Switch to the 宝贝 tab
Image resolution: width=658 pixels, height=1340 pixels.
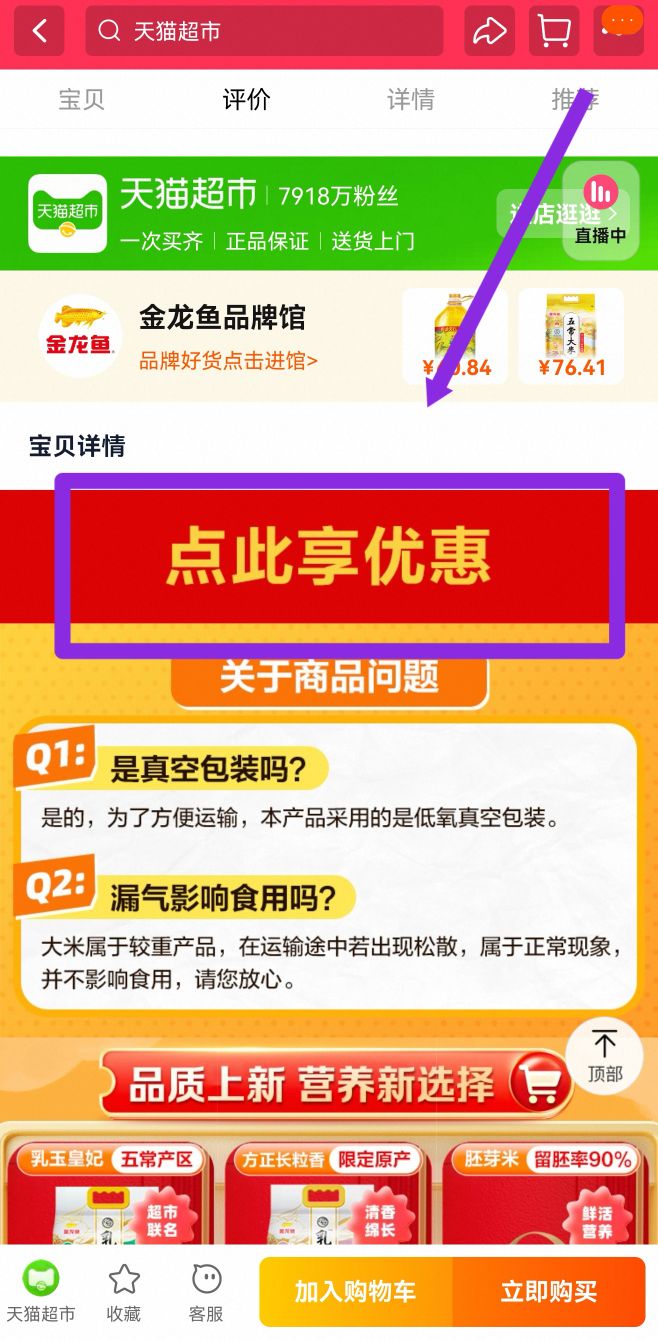[x=81, y=99]
